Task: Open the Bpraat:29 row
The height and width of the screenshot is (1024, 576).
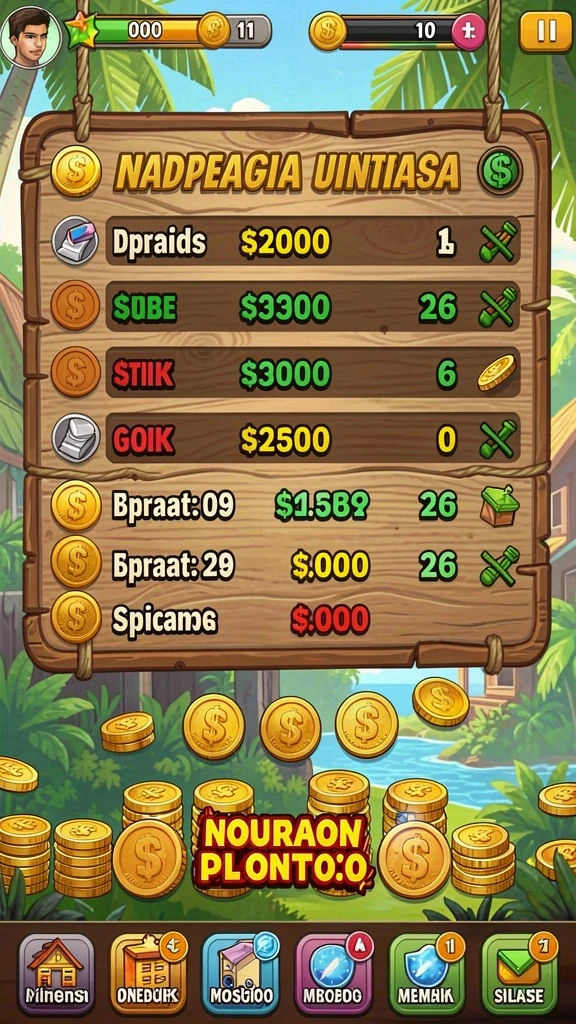Action: point(285,563)
